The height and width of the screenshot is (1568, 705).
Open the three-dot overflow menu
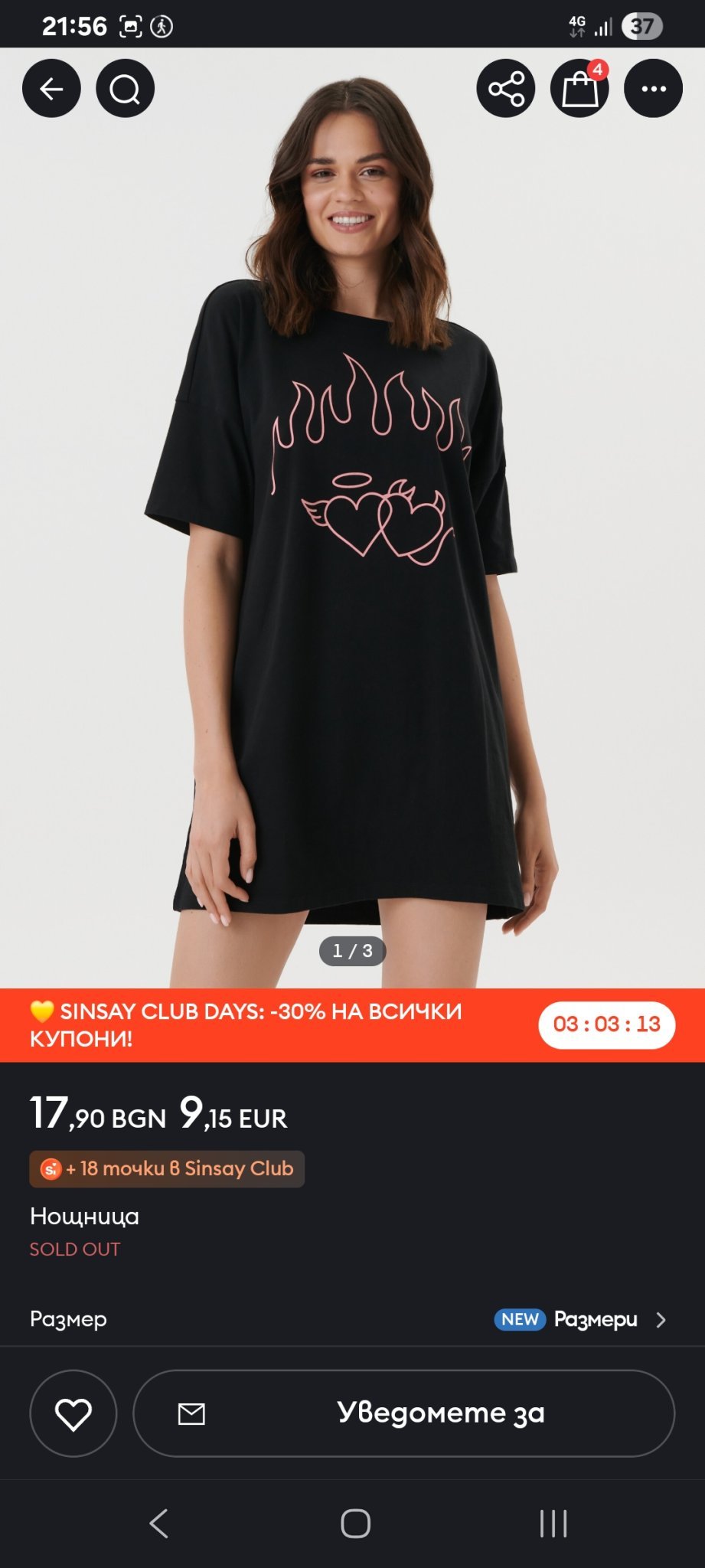(x=653, y=89)
